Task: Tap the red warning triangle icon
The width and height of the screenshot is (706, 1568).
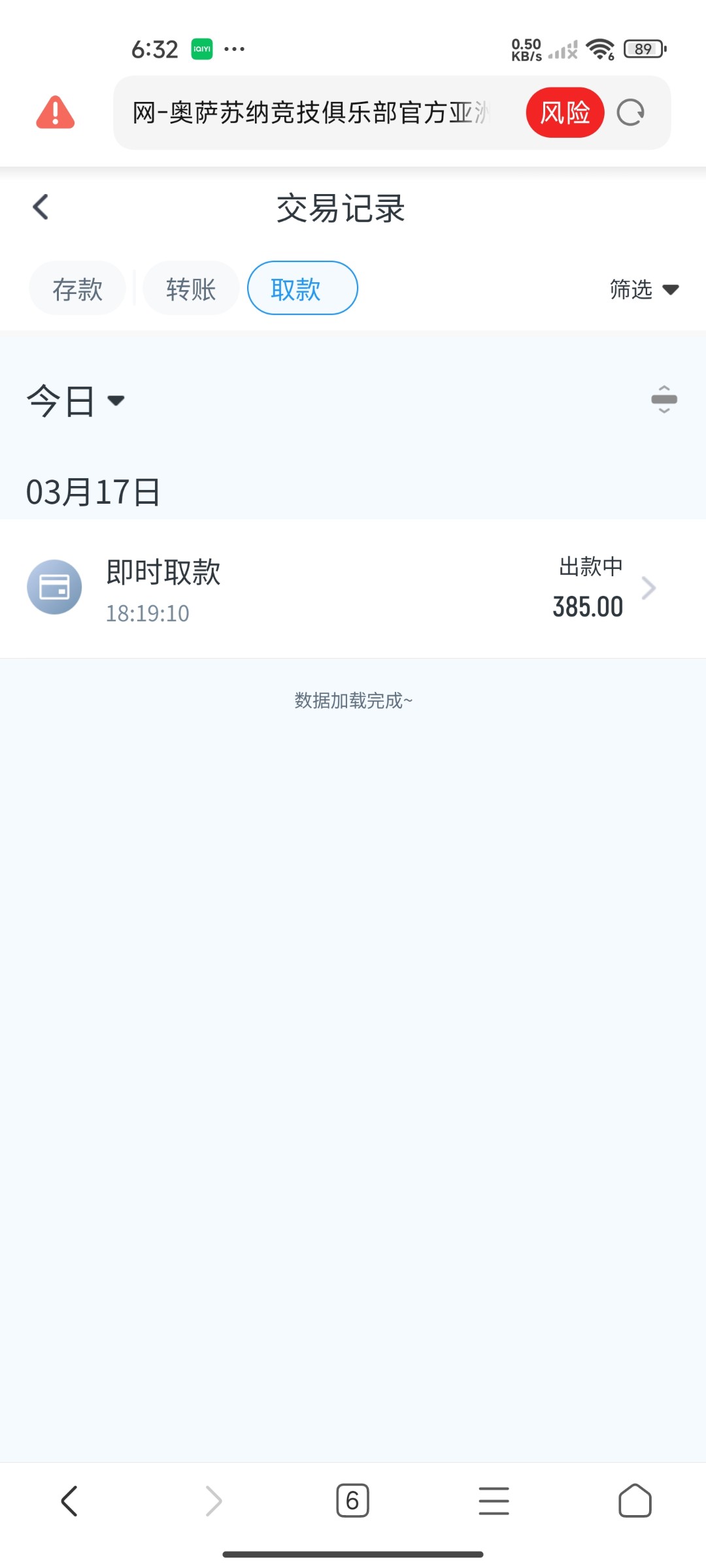Action: tap(55, 112)
